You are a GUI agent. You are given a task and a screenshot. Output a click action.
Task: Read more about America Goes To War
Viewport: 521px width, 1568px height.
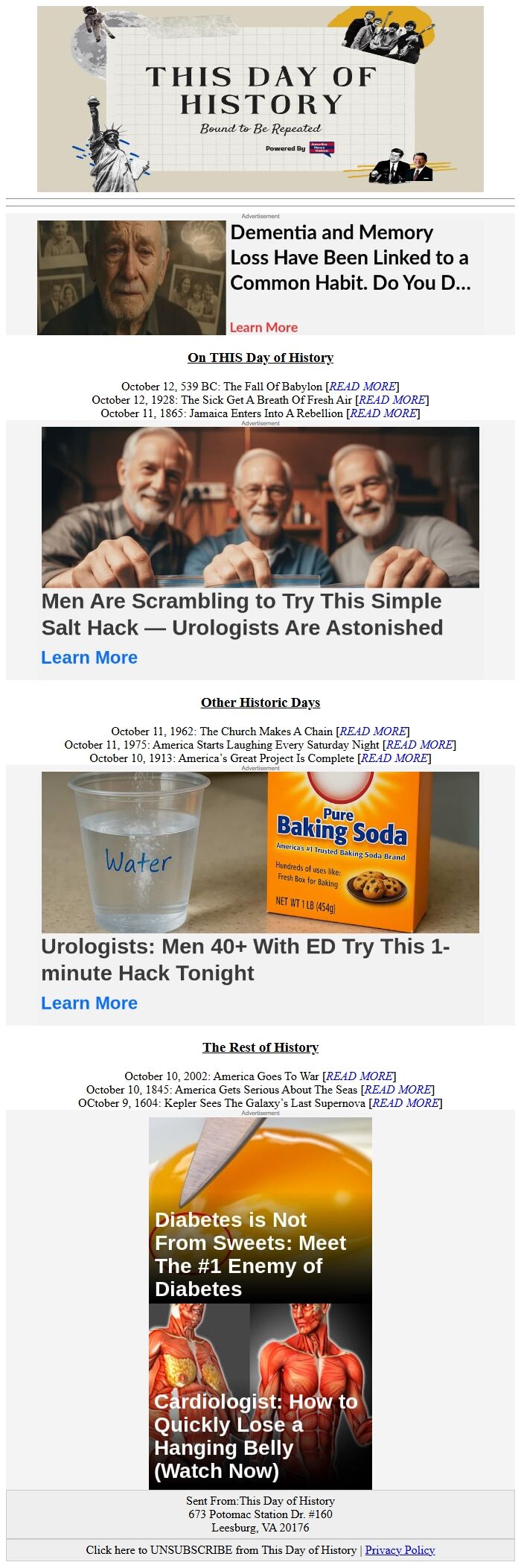tap(359, 1076)
